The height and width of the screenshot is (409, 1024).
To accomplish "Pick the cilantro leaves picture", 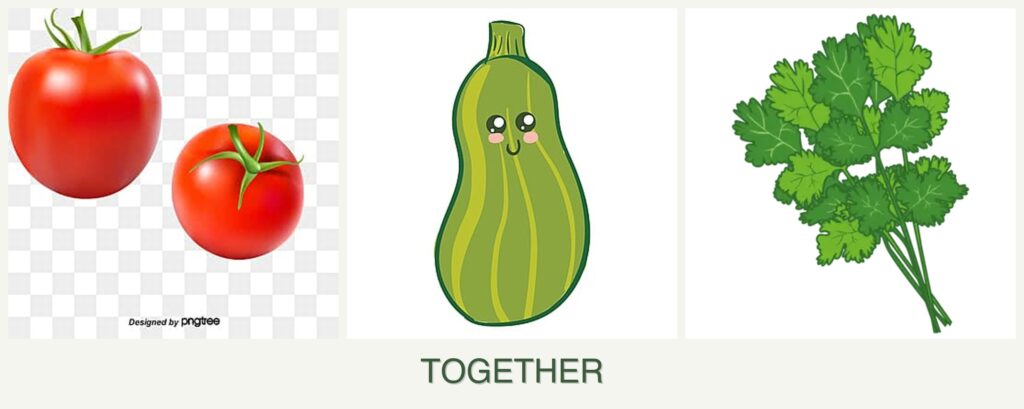I will pos(850,174).
